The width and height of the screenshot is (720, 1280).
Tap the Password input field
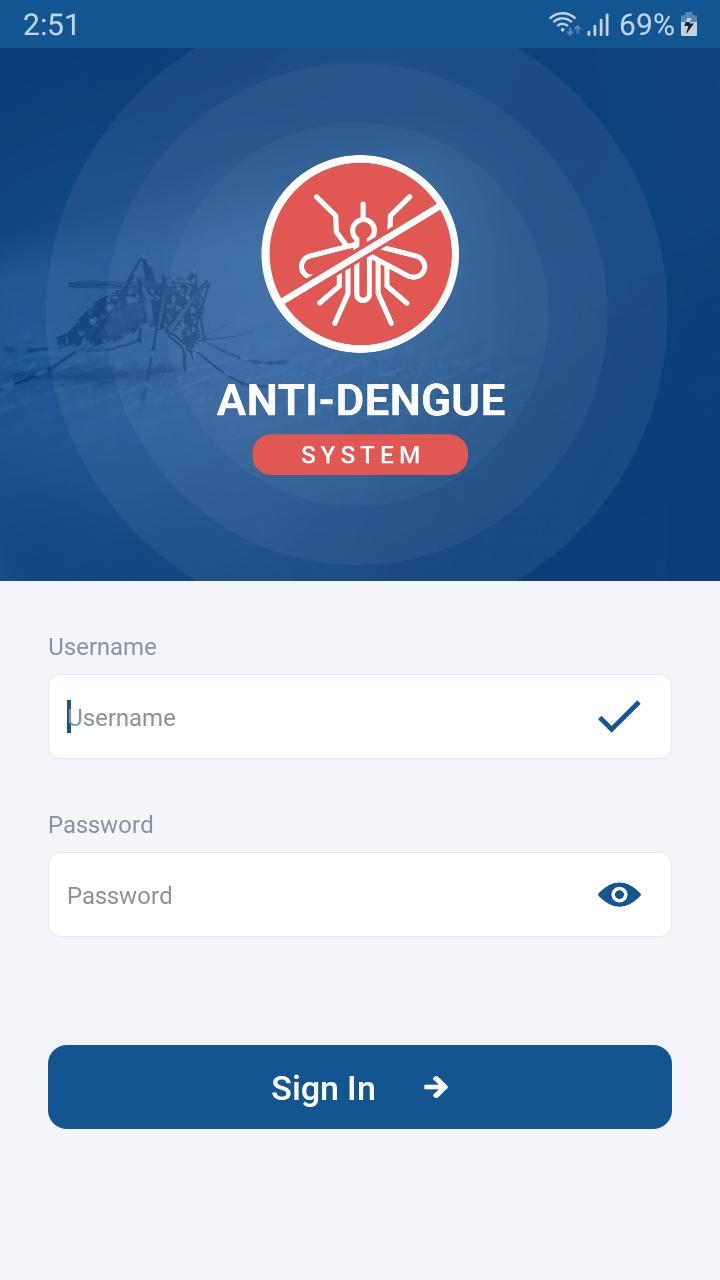point(359,895)
